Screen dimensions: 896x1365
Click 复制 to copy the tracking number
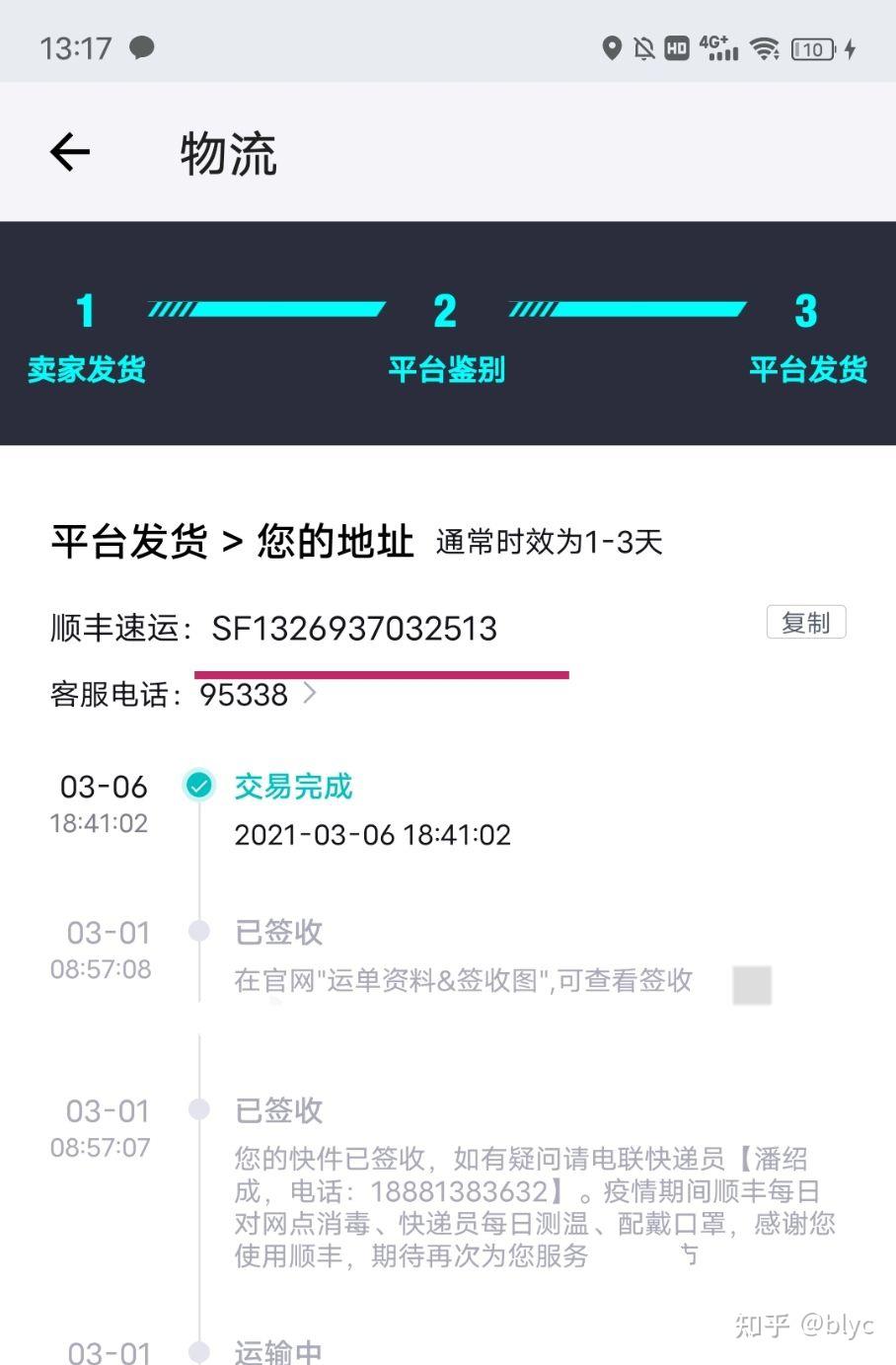[x=806, y=622]
